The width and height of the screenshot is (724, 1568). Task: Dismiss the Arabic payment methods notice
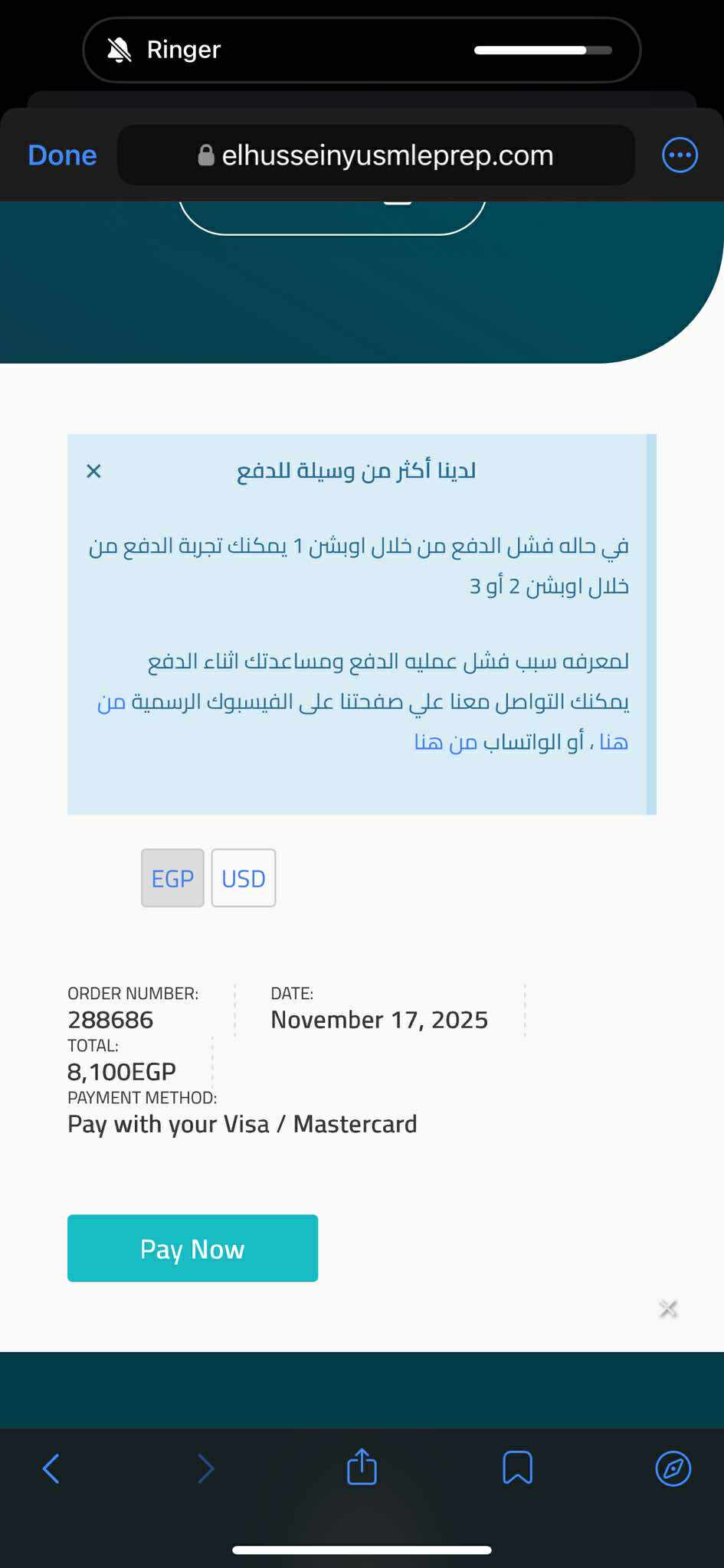(x=93, y=471)
